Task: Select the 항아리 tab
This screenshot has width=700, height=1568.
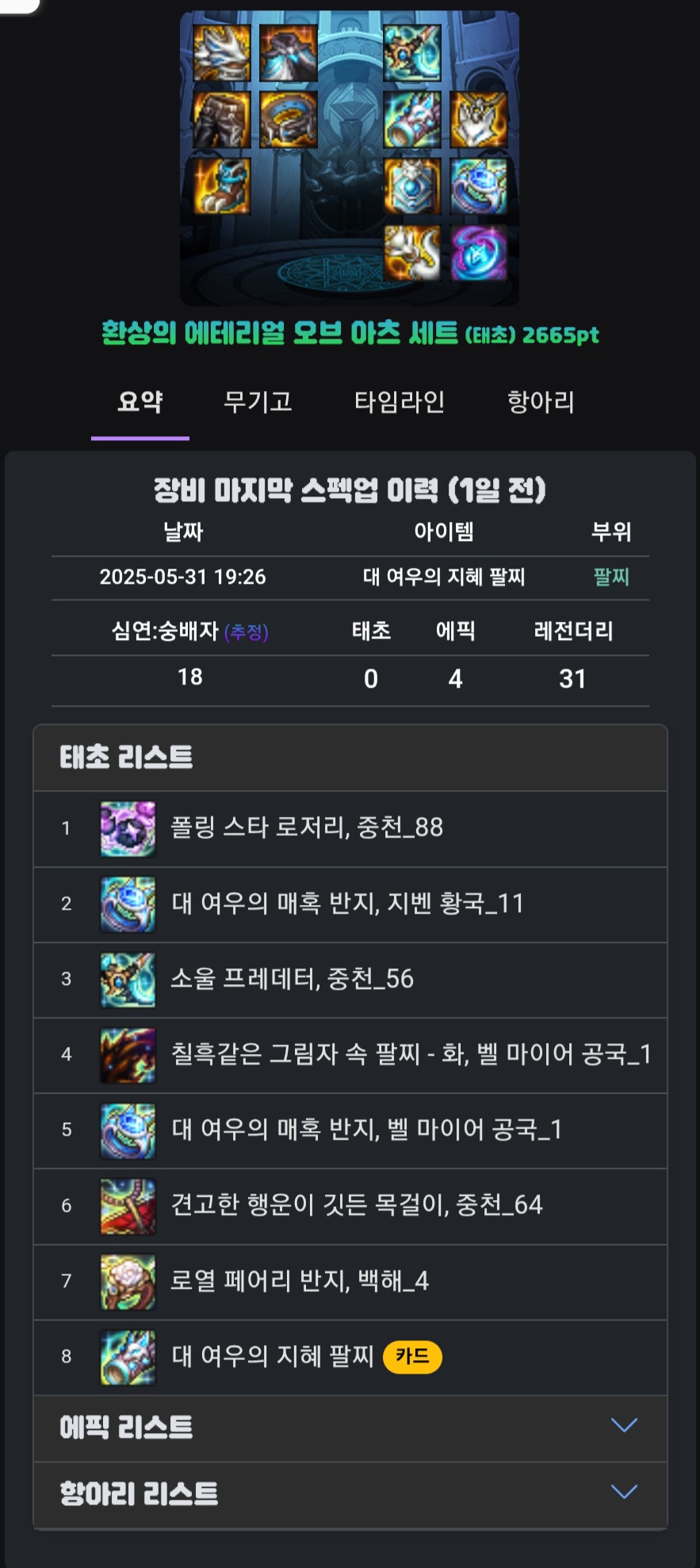Action: (541, 402)
